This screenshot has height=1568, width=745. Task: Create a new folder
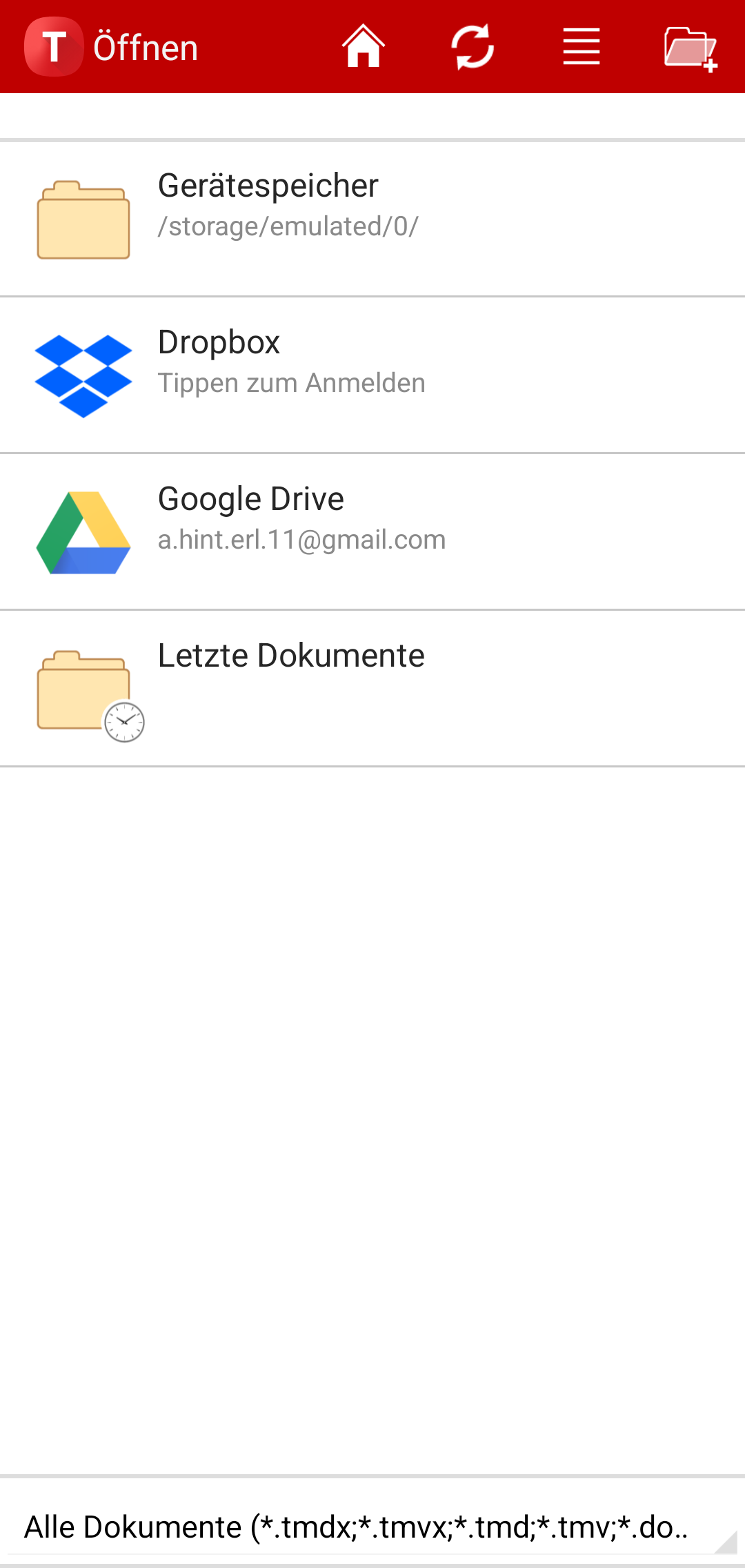[690, 48]
